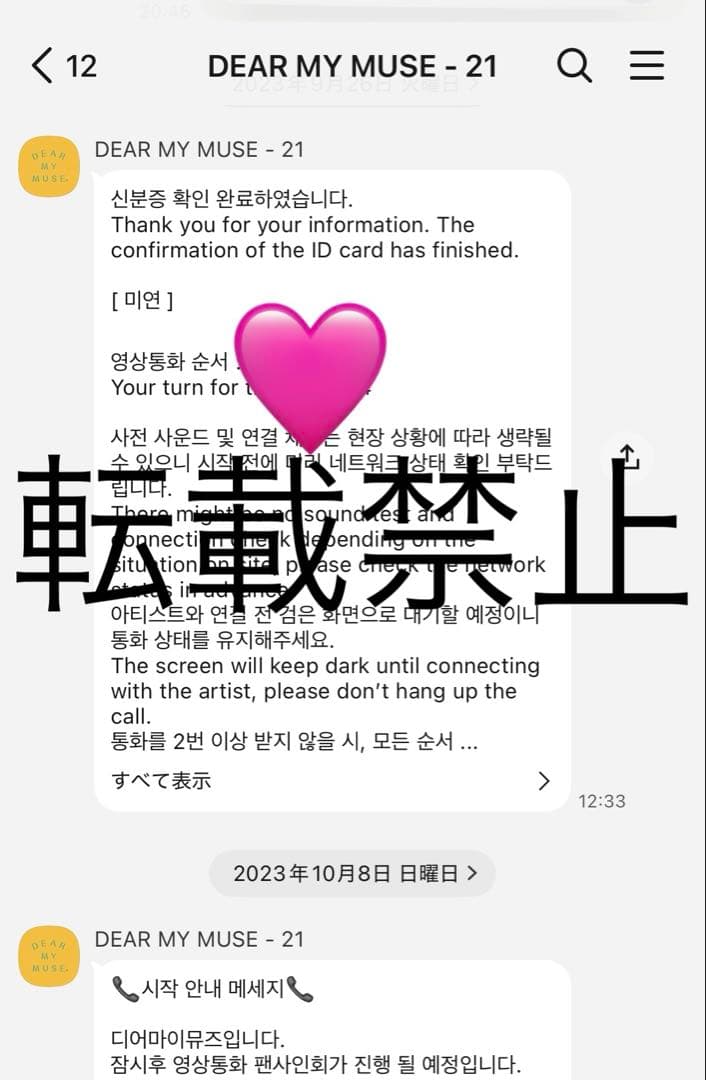Expand the full message with すべて表示
Viewport: 706px width, 1080px height.
(x=330, y=780)
